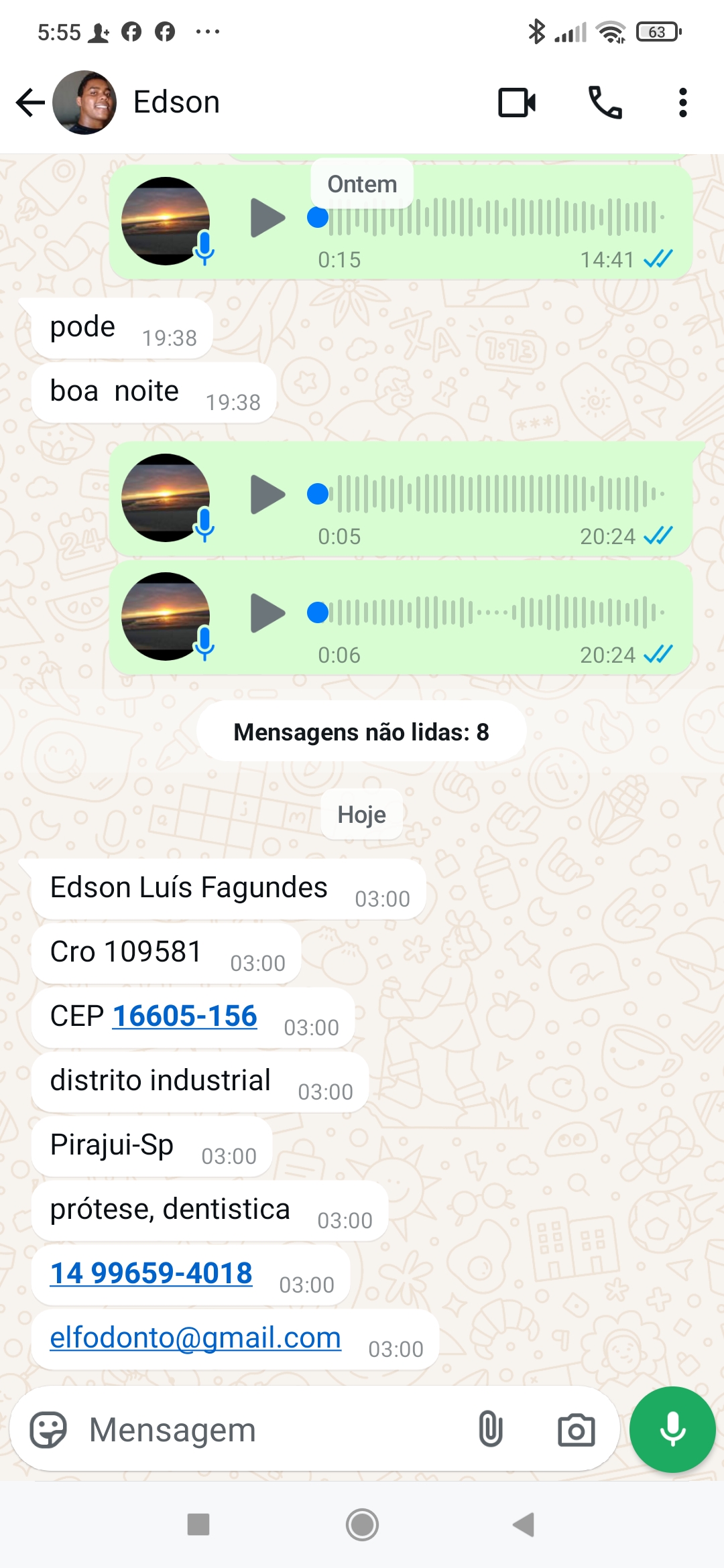Open the emoji picker
The image size is (724, 1568).
(x=48, y=1430)
